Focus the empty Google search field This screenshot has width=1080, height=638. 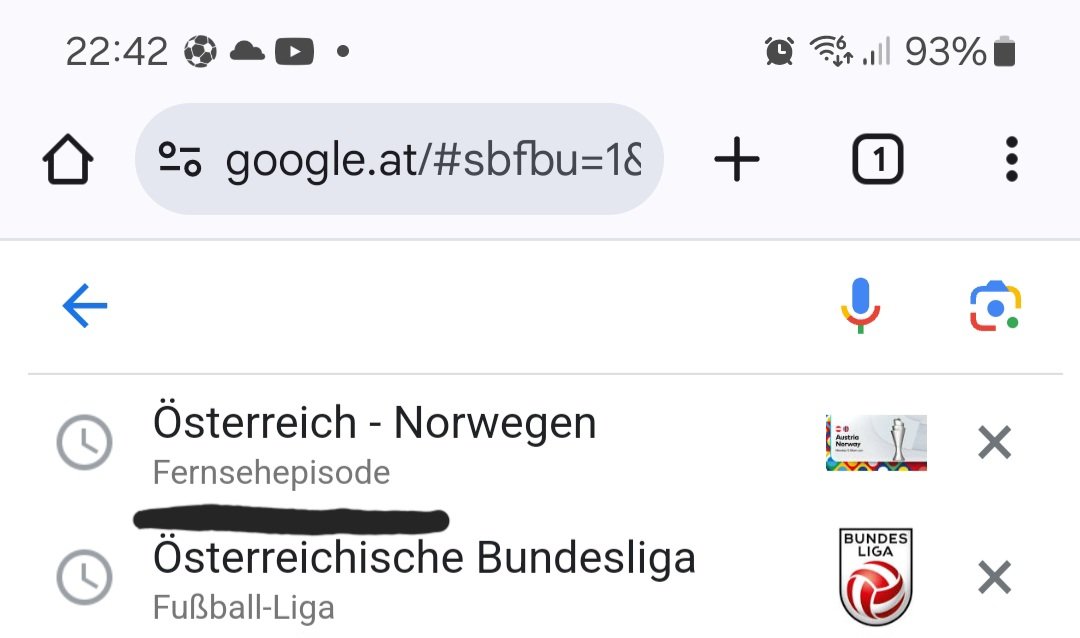click(x=470, y=306)
